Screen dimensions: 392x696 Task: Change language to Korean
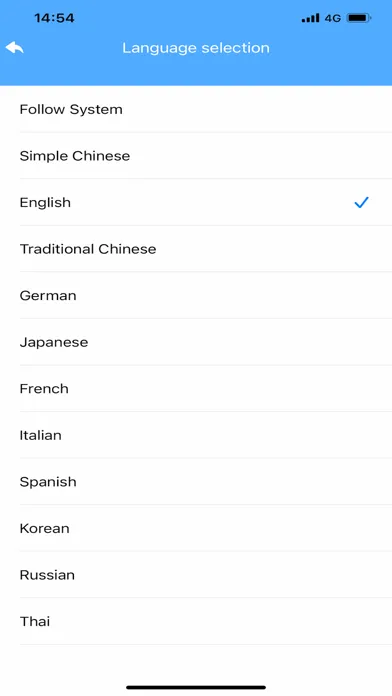[196, 528]
